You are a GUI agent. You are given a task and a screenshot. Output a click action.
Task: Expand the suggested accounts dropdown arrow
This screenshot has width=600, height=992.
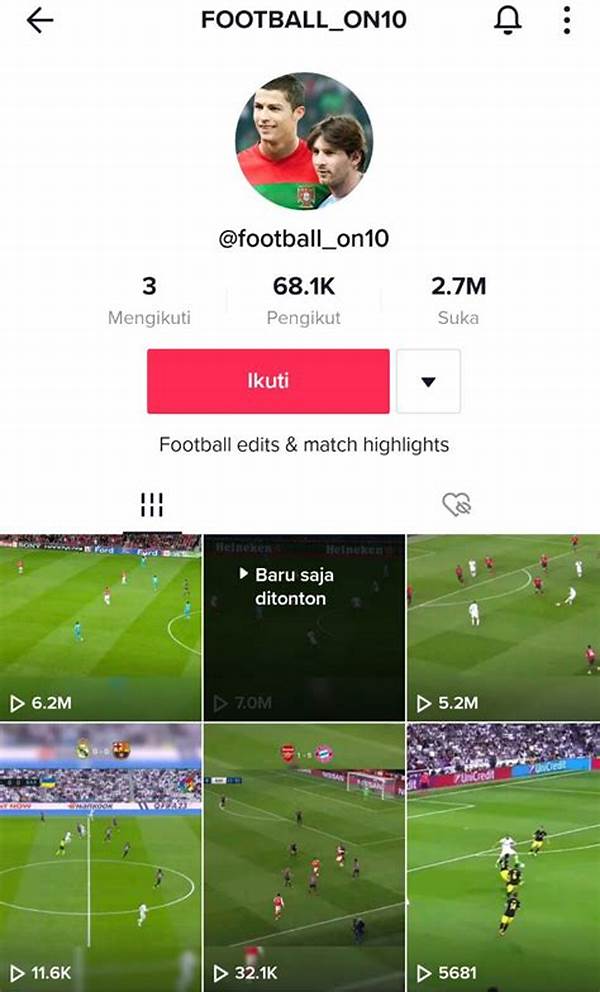pos(428,381)
